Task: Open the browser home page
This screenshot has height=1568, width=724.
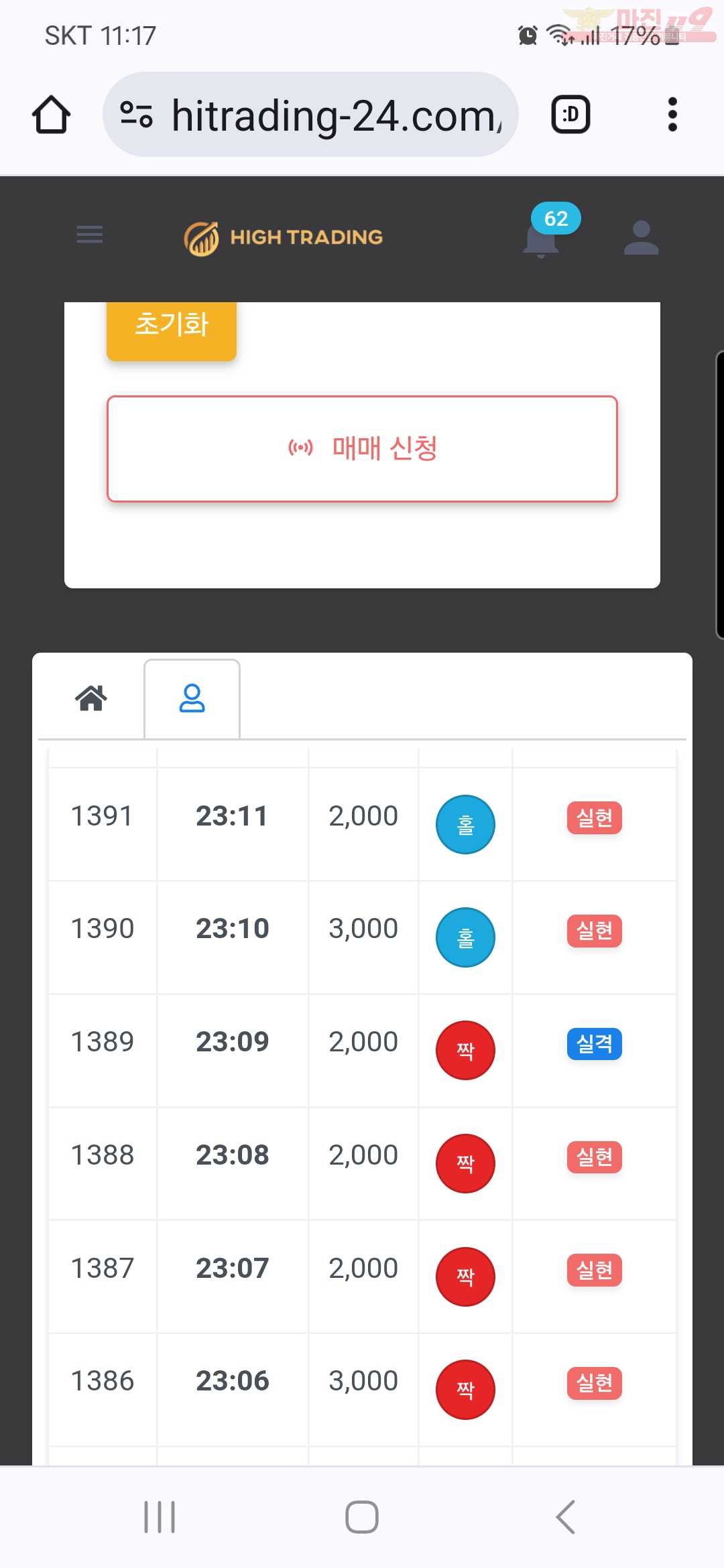Action: point(51,115)
